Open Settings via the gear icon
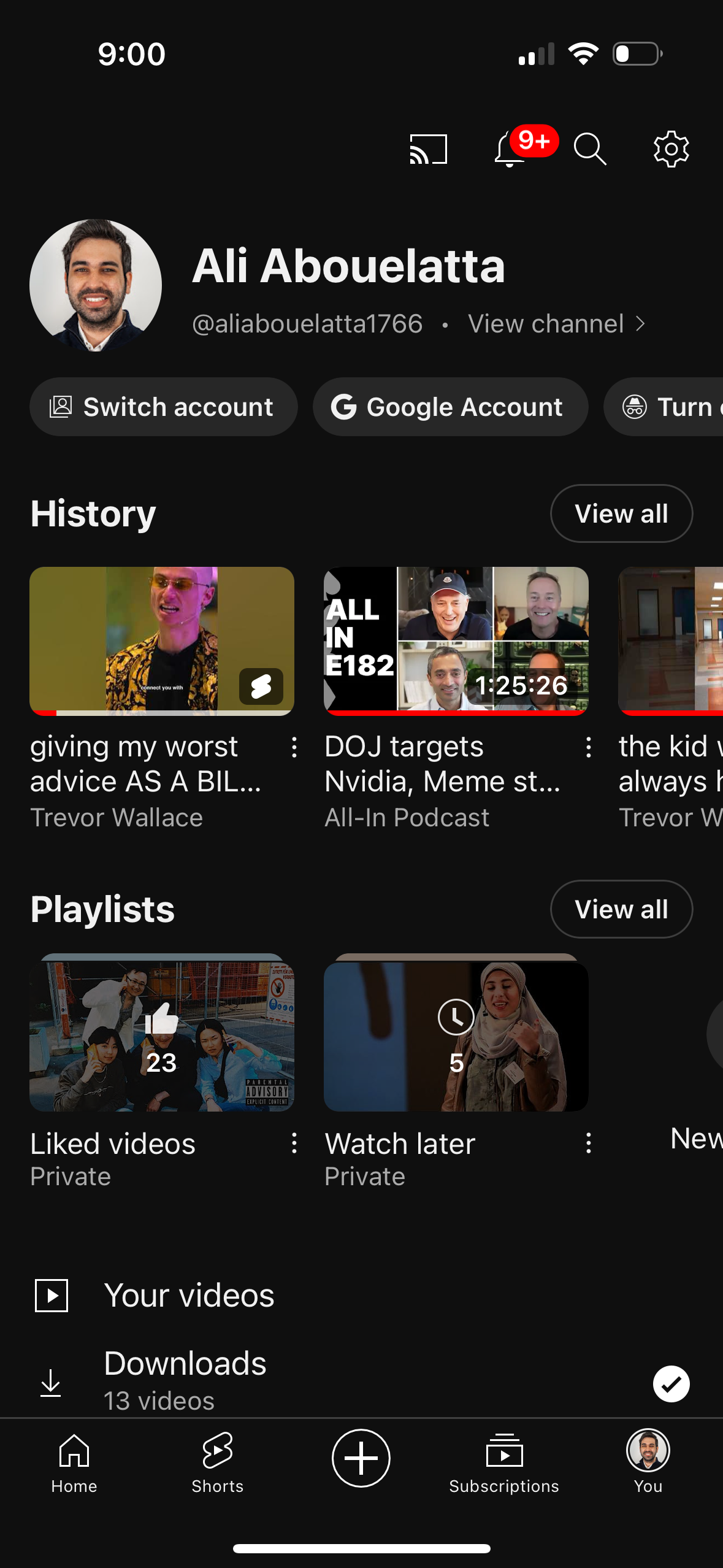723x1568 pixels. 671,149
